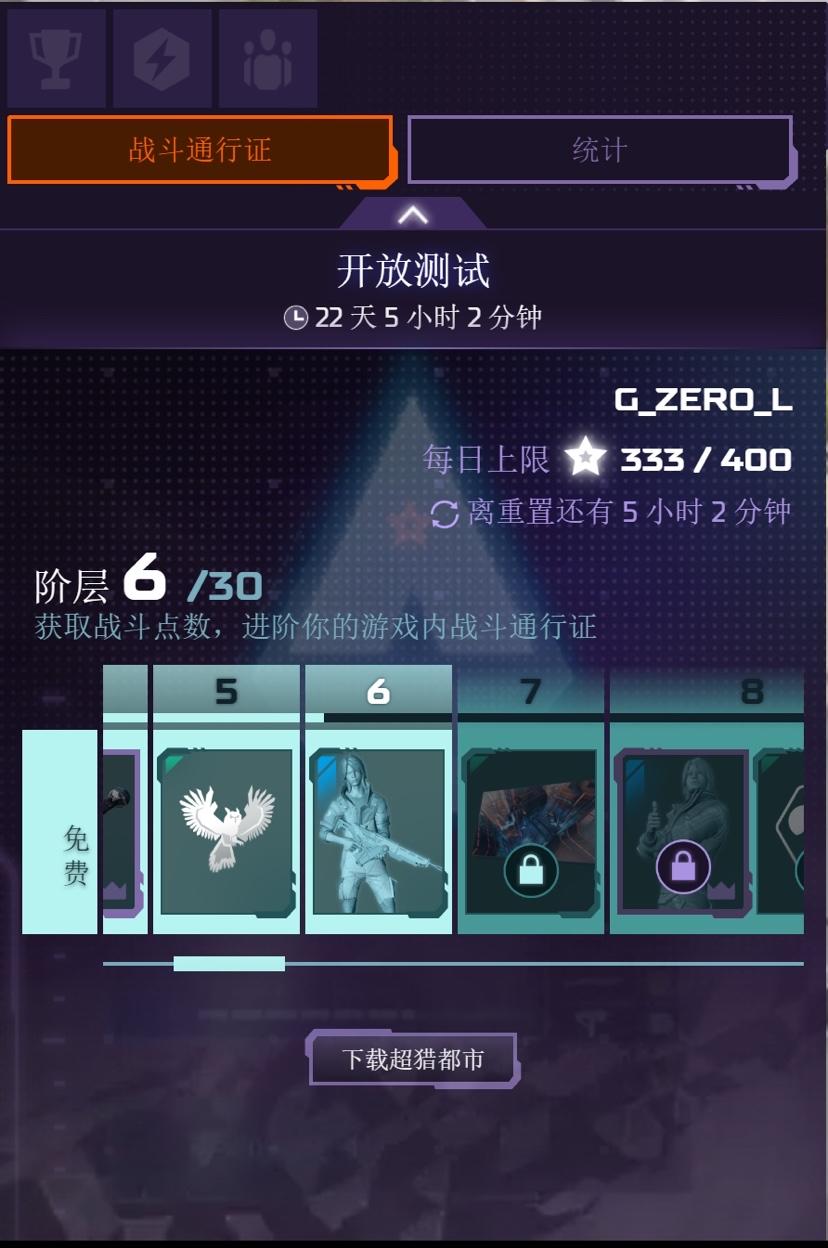Switch to the 统计 tab
This screenshot has height=1248, width=828.
tap(600, 150)
